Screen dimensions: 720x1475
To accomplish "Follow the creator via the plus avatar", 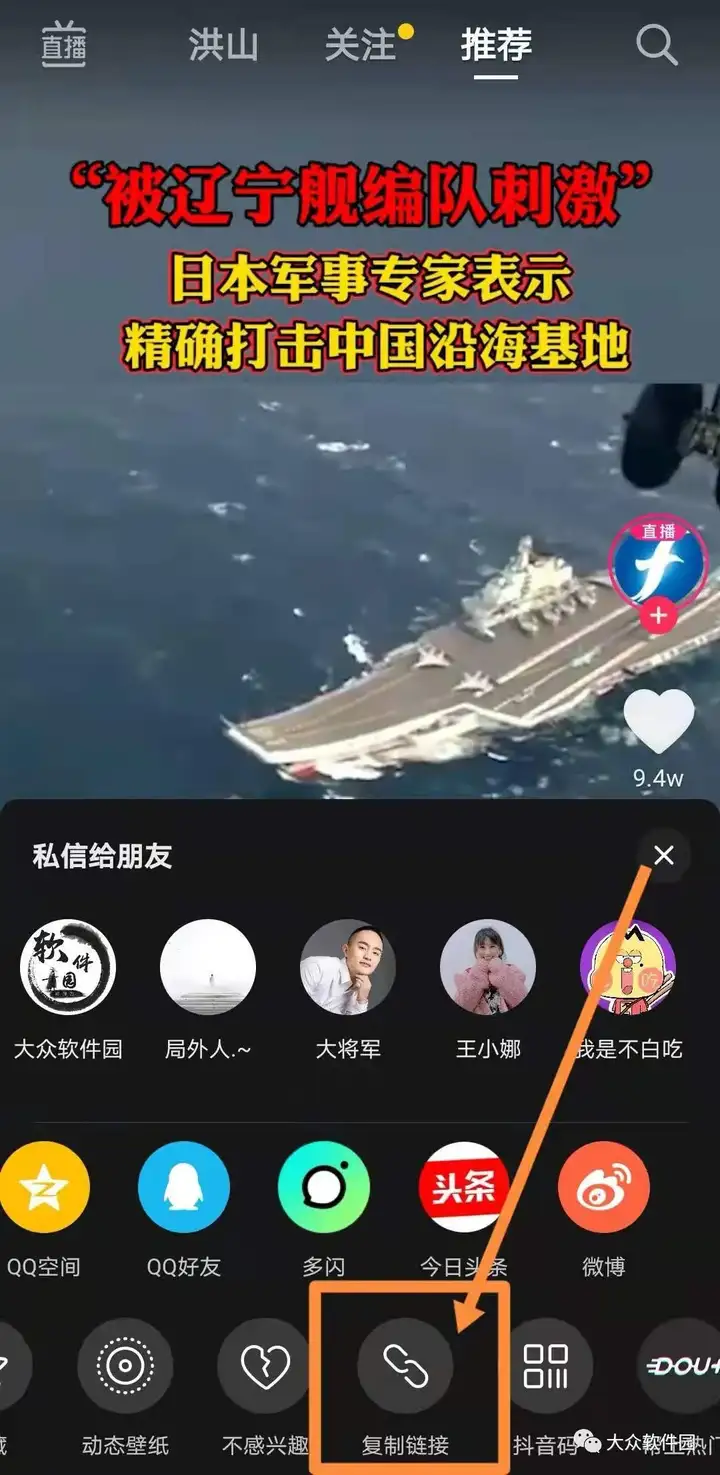I will 658,616.
